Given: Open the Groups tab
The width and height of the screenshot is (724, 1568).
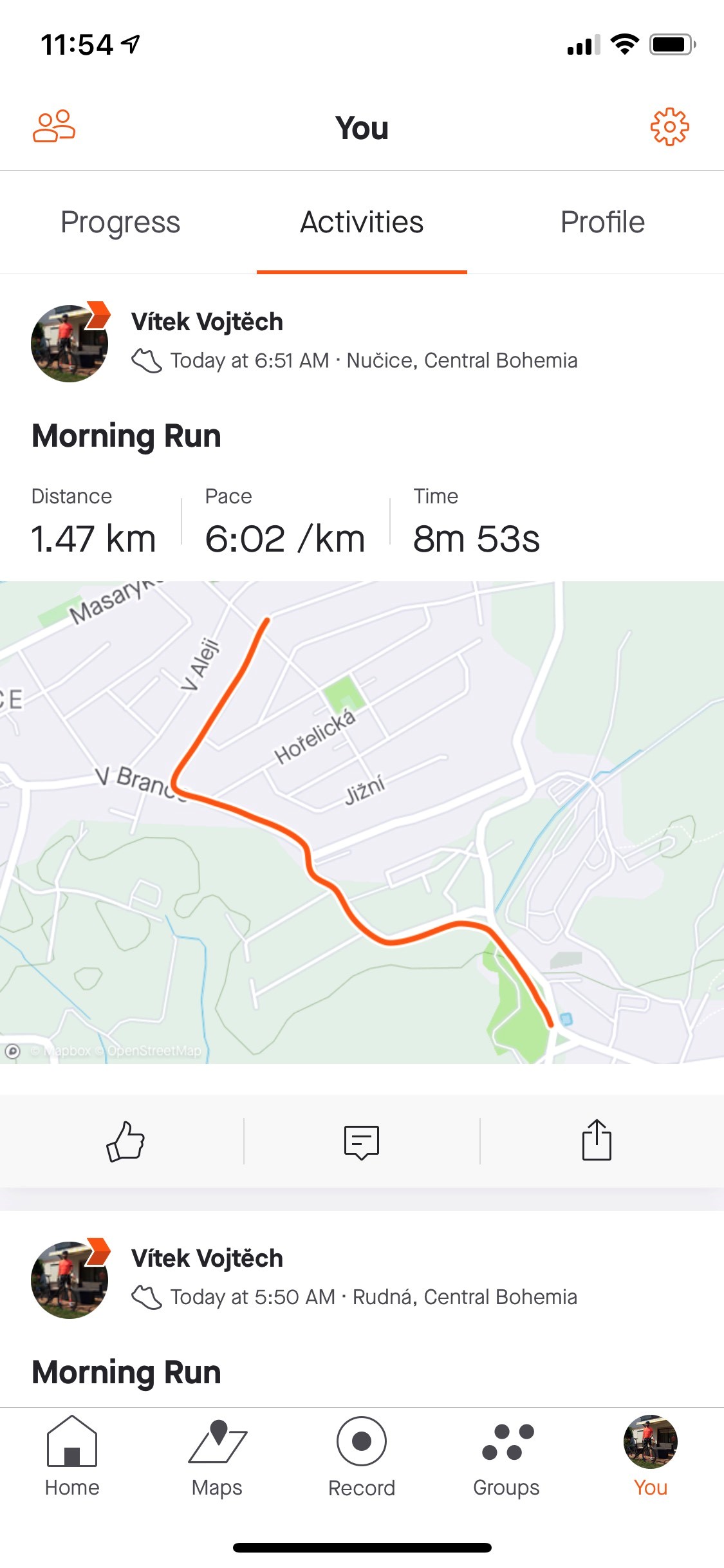Looking at the screenshot, I should pyautogui.click(x=506, y=1457).
